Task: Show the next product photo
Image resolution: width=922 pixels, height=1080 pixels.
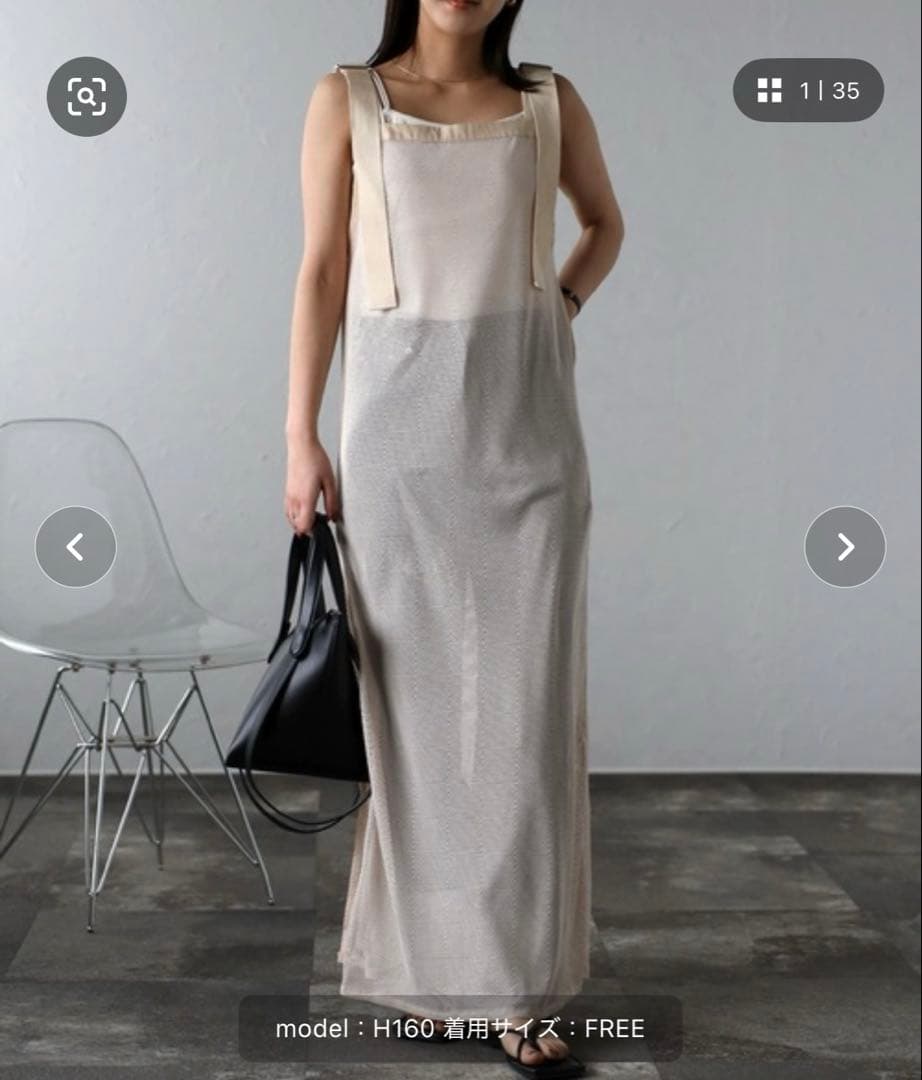Action: (845, 547)
